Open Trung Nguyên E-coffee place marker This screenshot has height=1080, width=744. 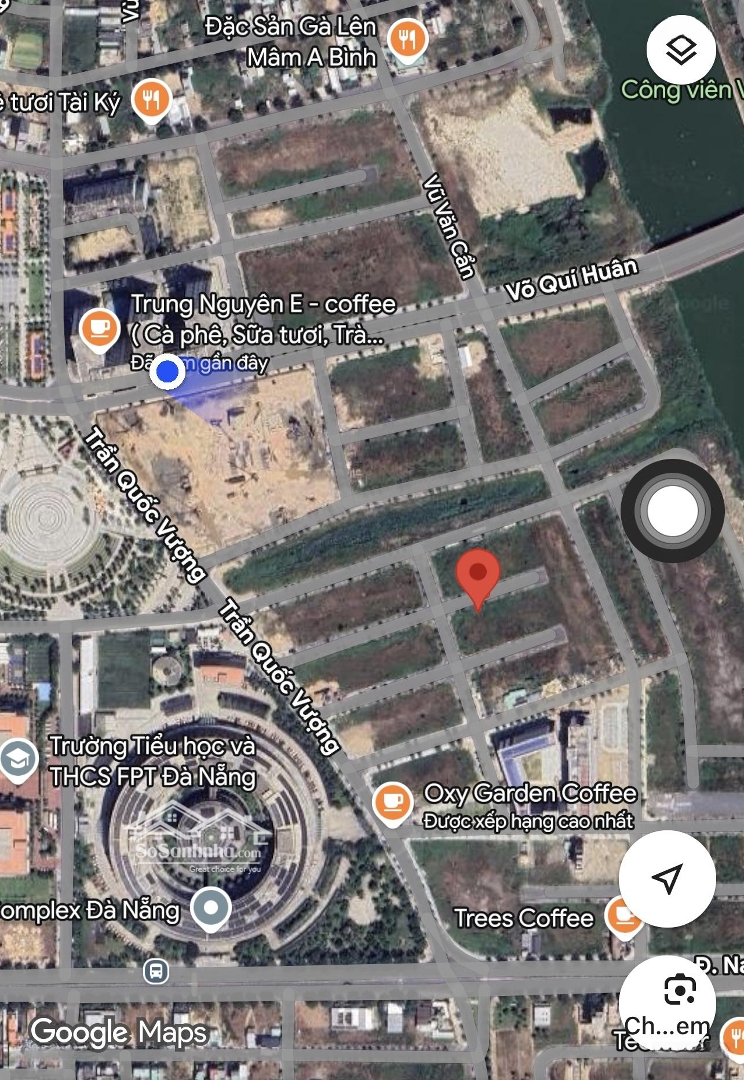(x=98, y=327)
